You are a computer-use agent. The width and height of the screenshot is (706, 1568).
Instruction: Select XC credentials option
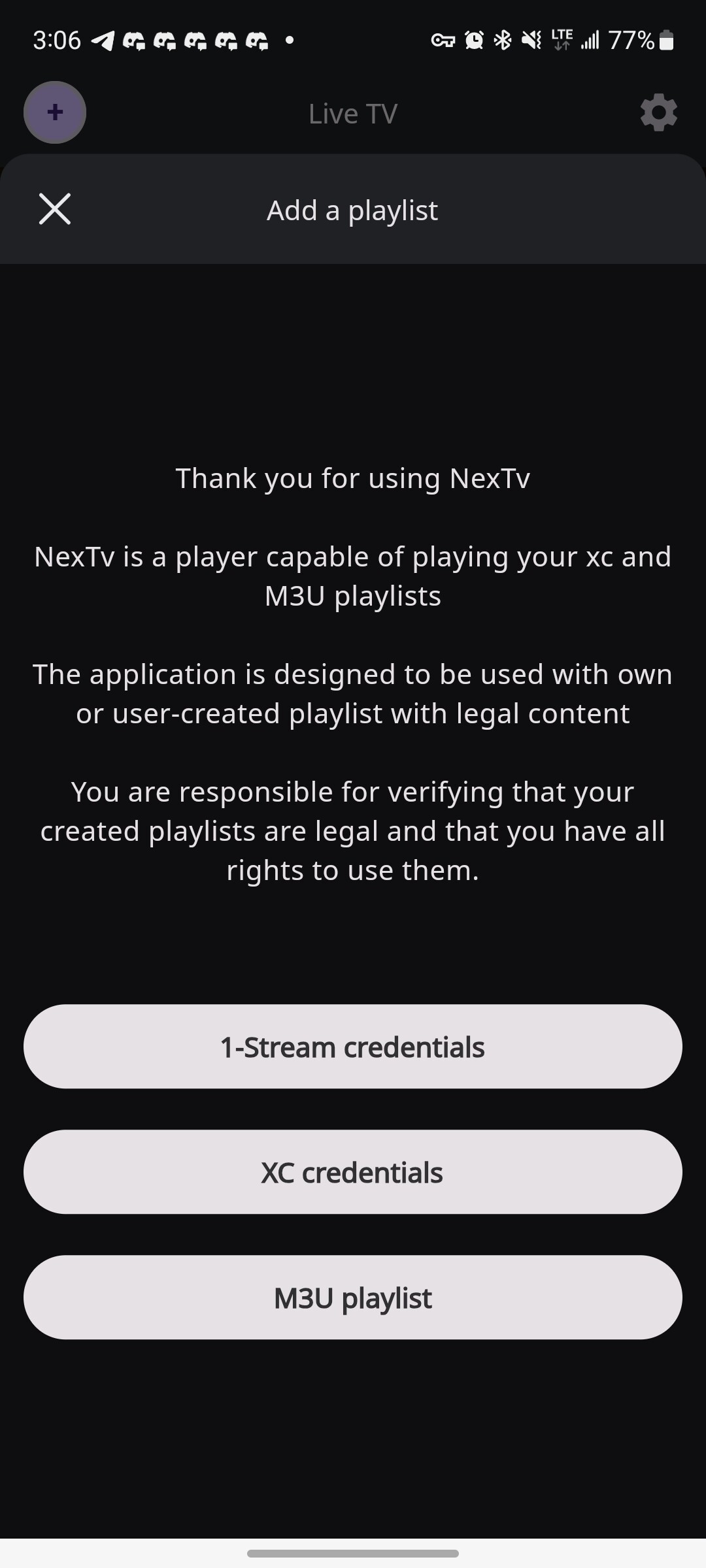coord(353,1172)
